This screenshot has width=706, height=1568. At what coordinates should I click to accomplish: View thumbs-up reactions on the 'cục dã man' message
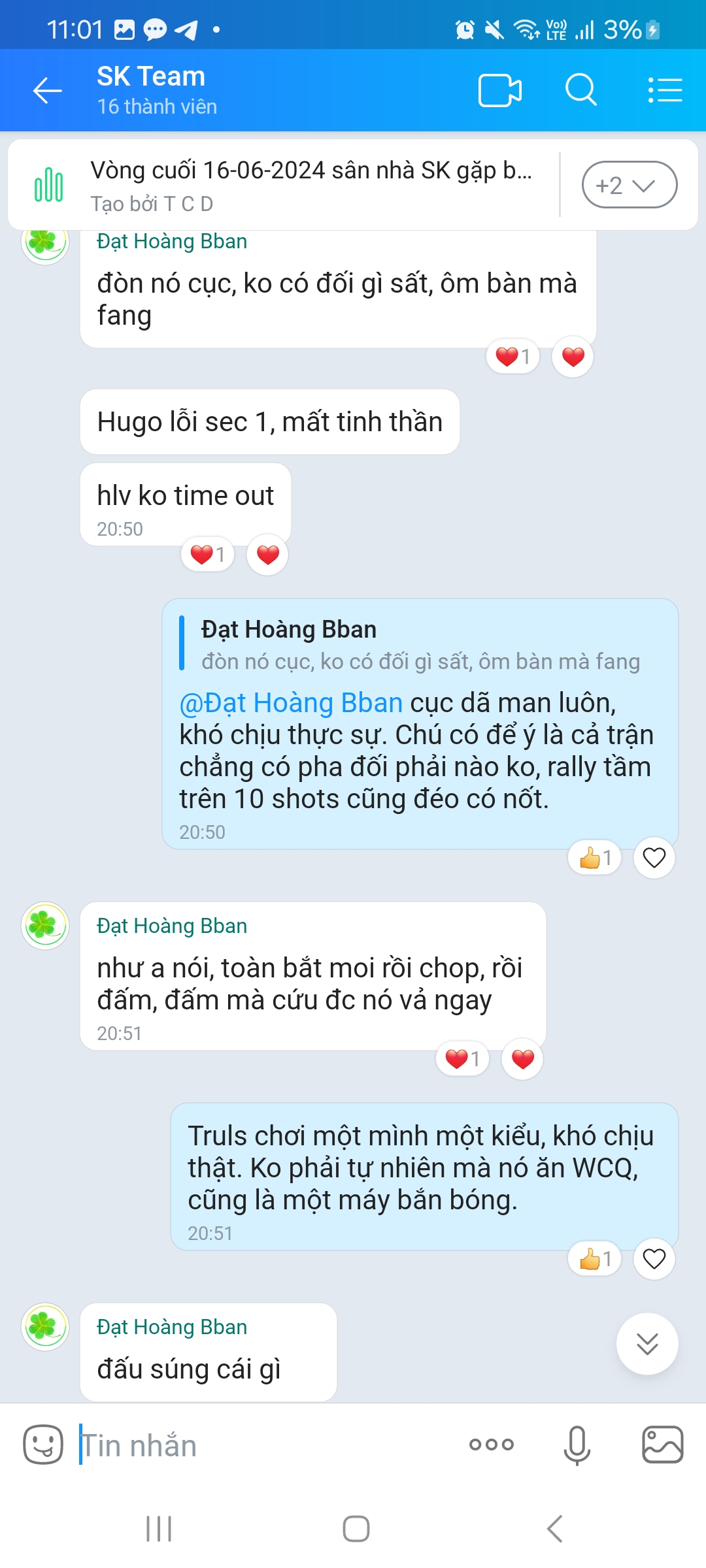594,857
